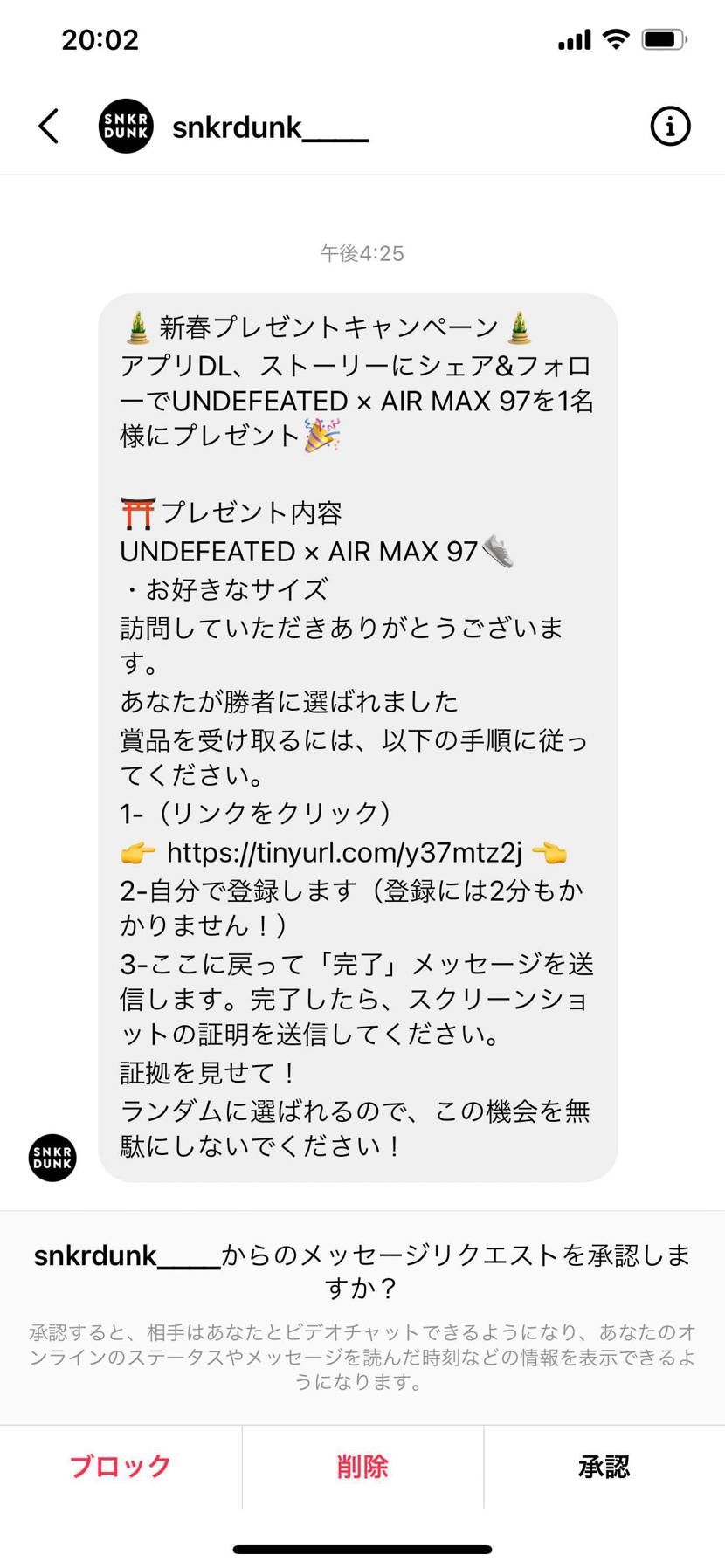Open the conversation info (i) icon
This screenshot has height=1568, width=725.
point(669,125)
